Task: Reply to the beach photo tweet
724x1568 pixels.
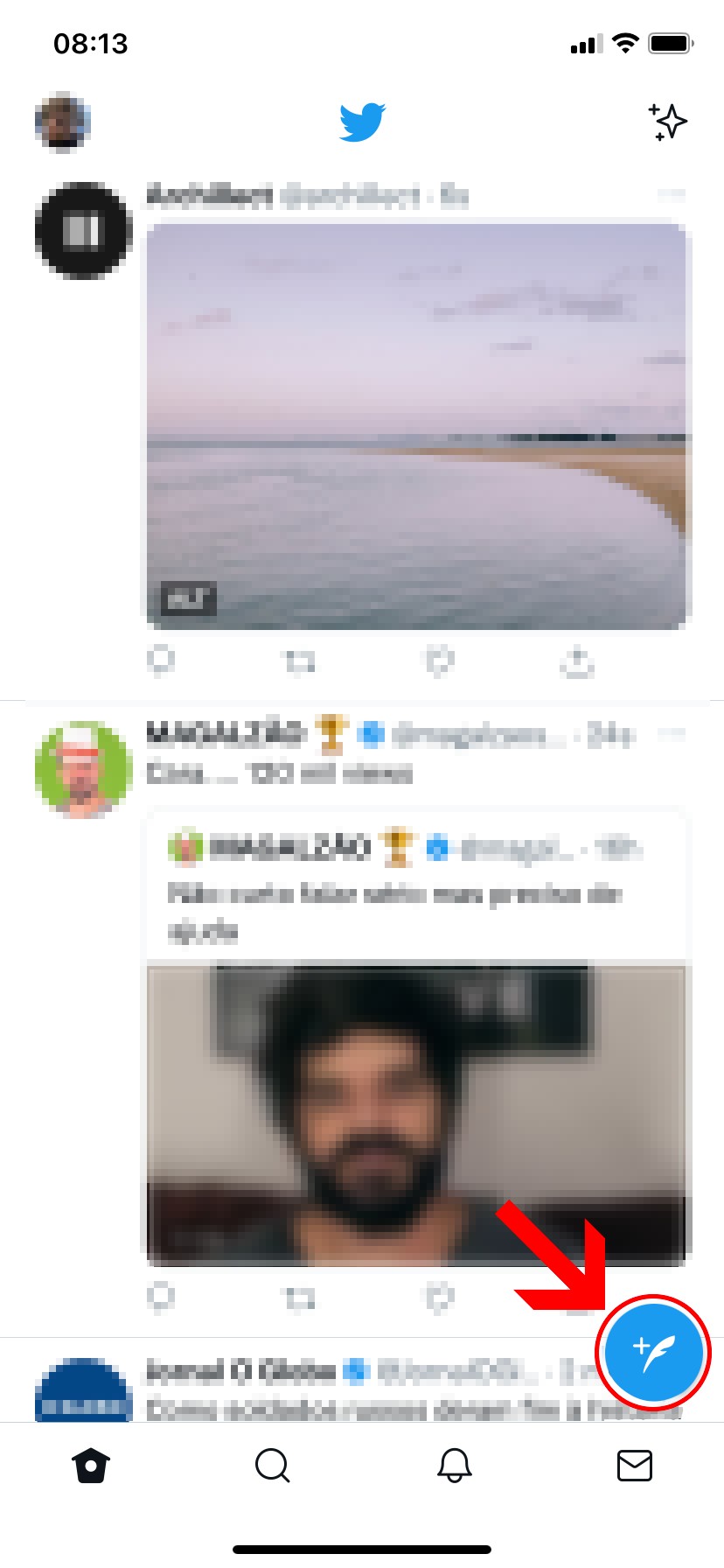Action: tap(161, 661)
